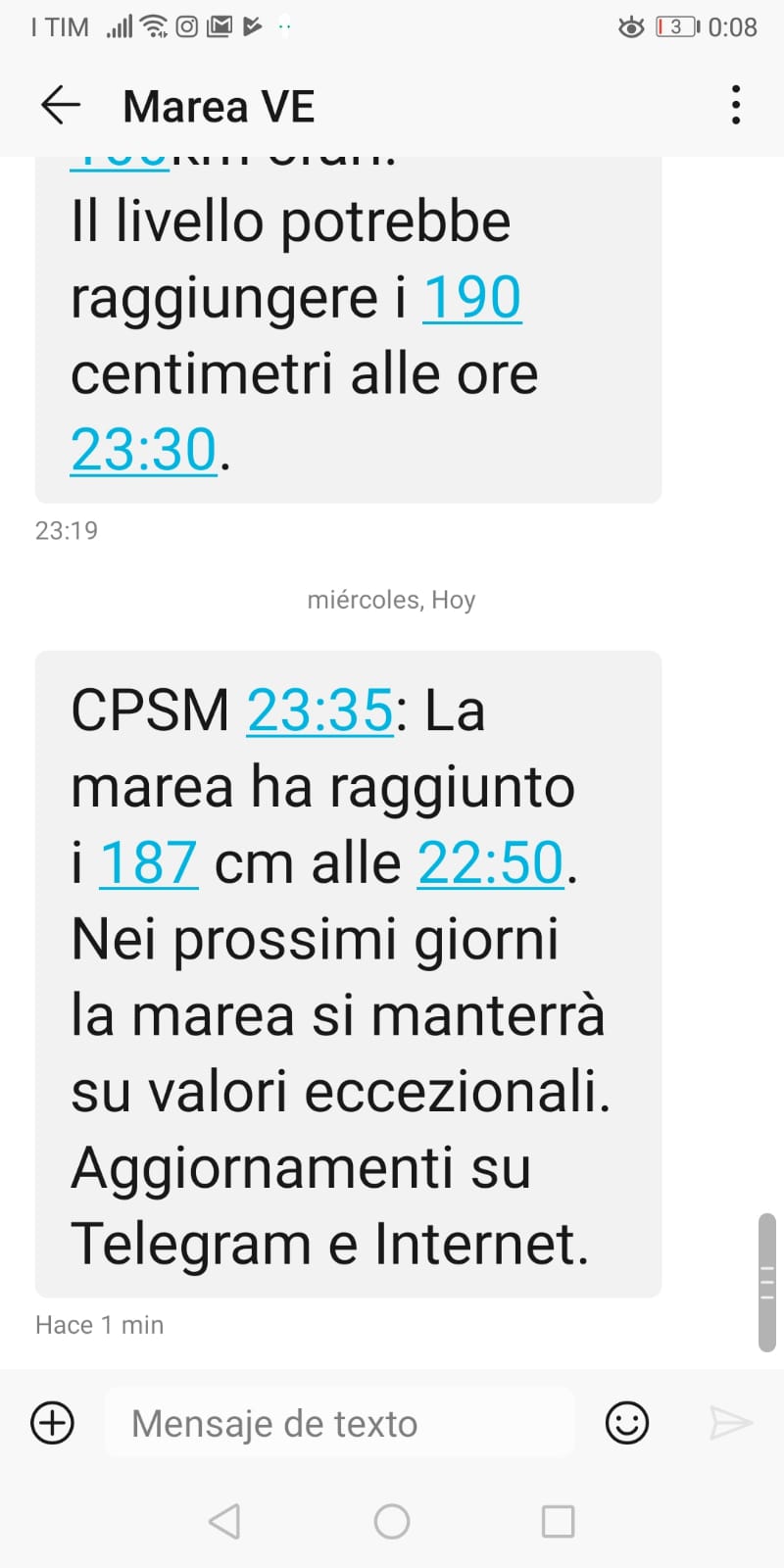Screen dimensions: 784x1568
Task: Open the plus attachment button
Action: pyautogui.click(x=53, y=1422)
